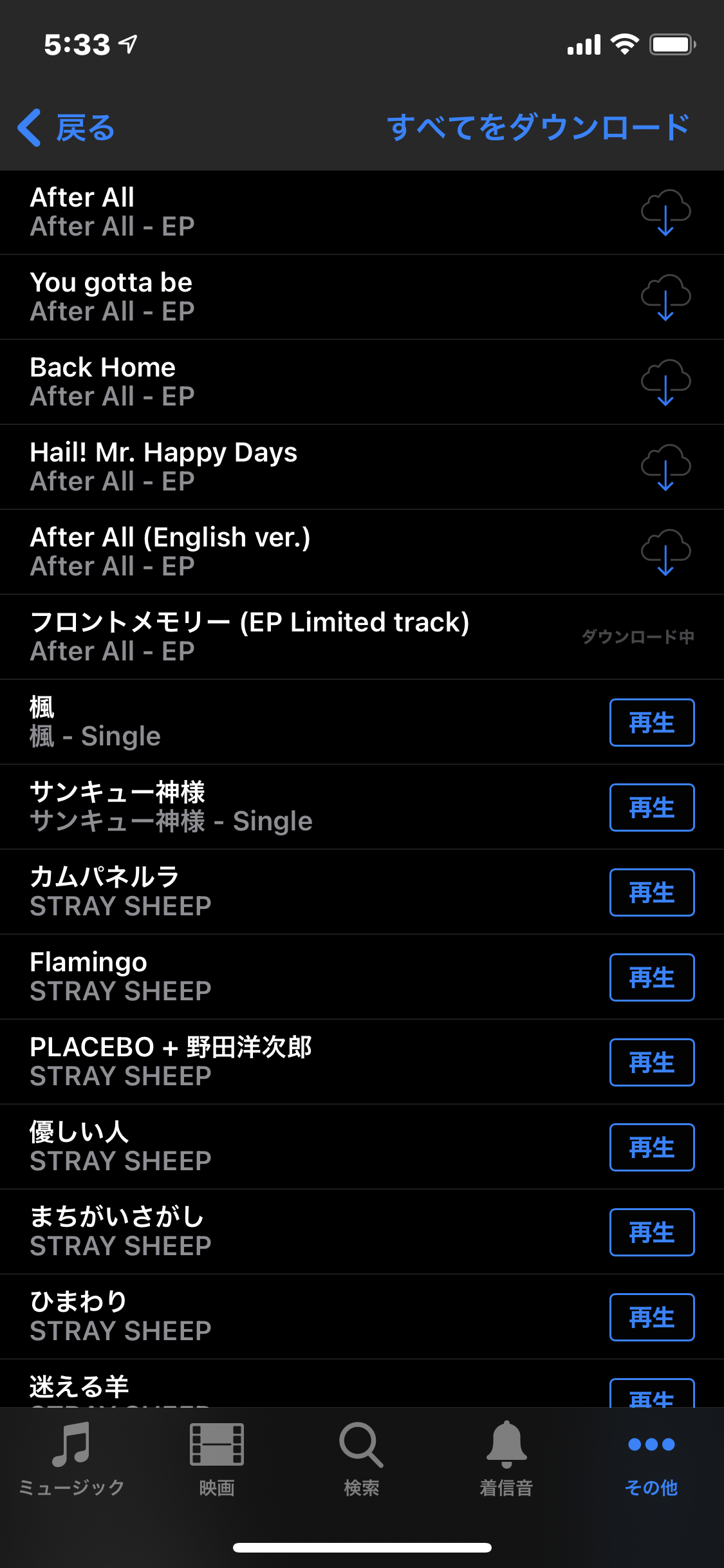Play Flamingo

[651, 977]
